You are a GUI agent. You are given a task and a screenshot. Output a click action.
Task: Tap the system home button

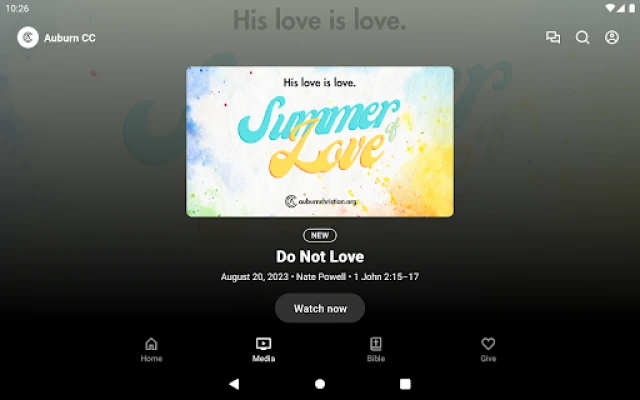320,383
